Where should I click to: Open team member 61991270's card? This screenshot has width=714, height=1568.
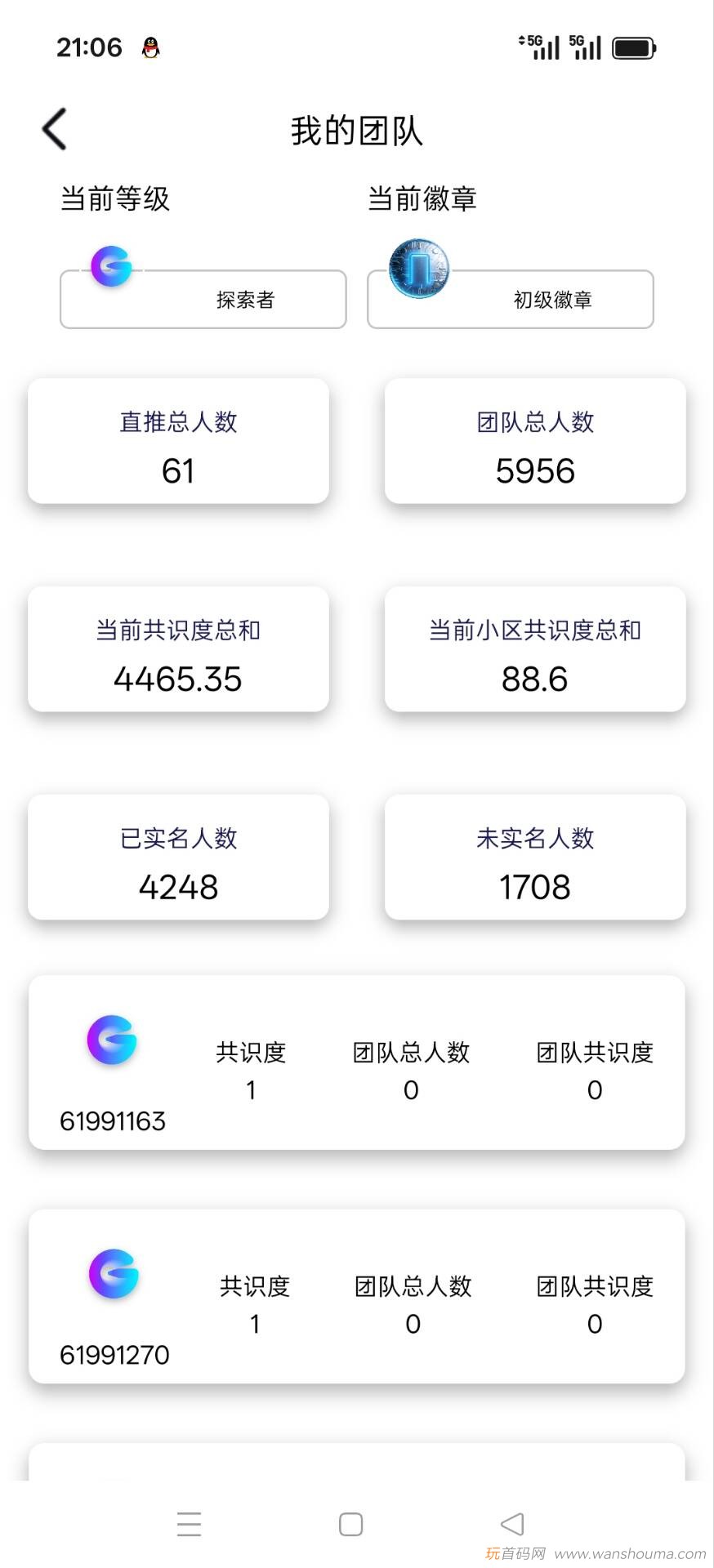(x=357, y=1296)
